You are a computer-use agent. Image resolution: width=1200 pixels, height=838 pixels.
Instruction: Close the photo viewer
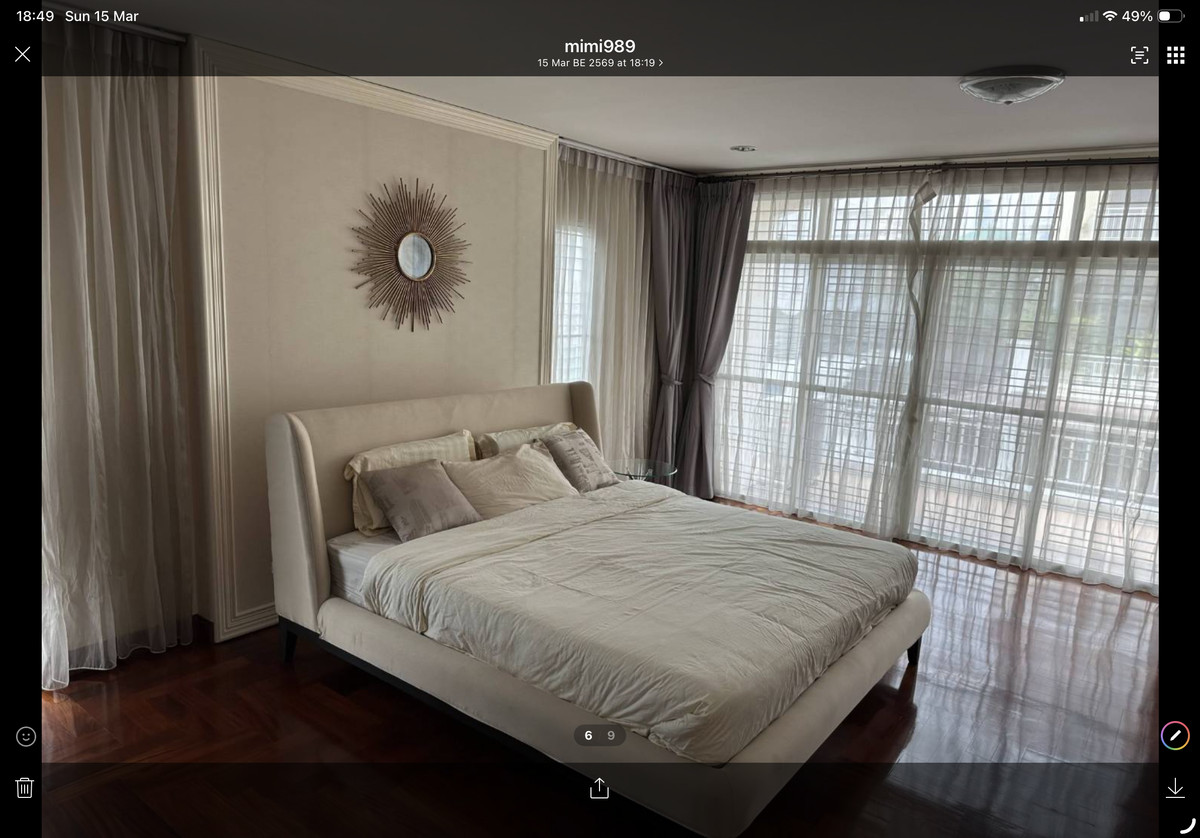point(23,54)
